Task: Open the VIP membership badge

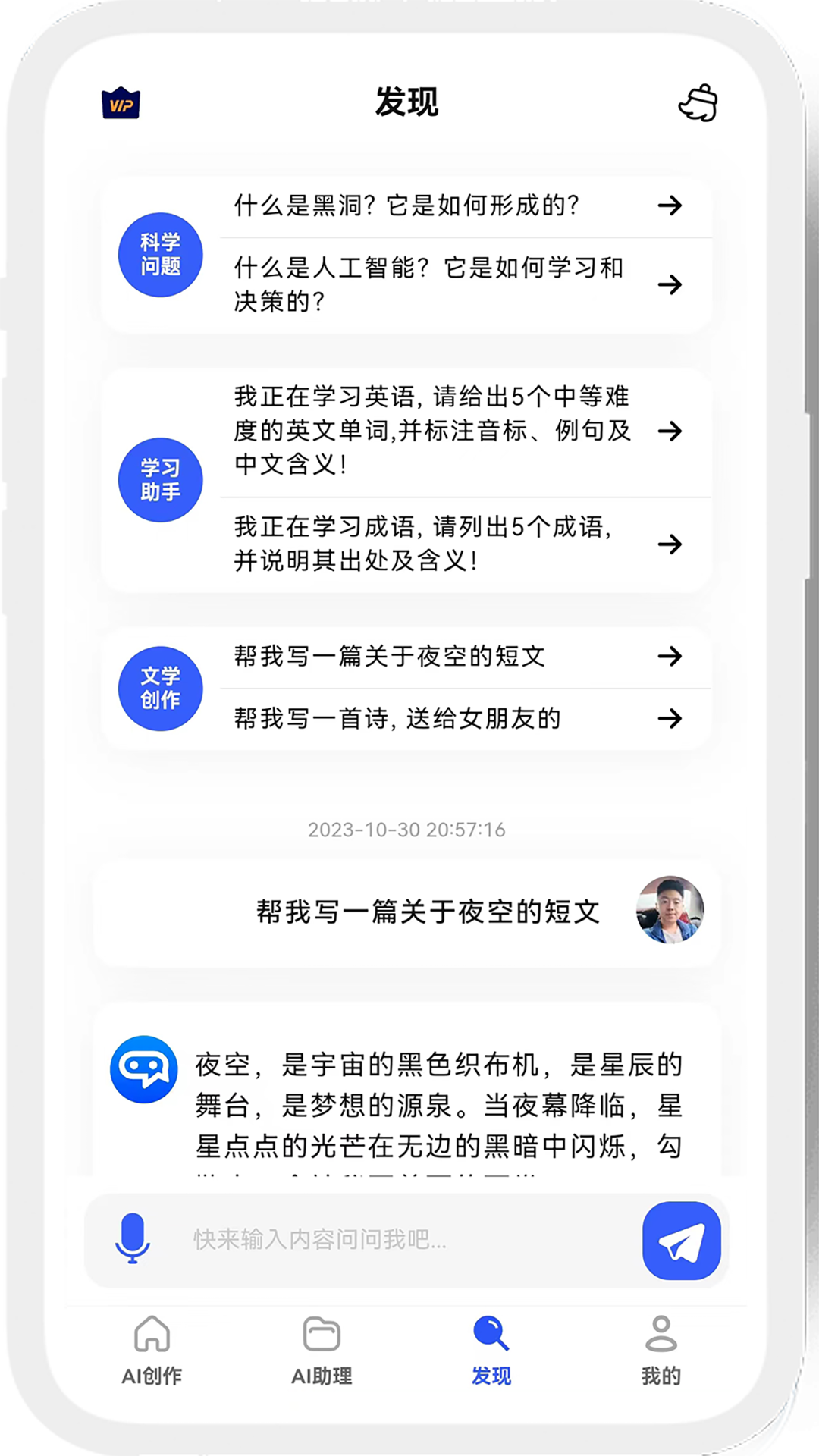Action: pyautogui.click(x=121, y=103)
